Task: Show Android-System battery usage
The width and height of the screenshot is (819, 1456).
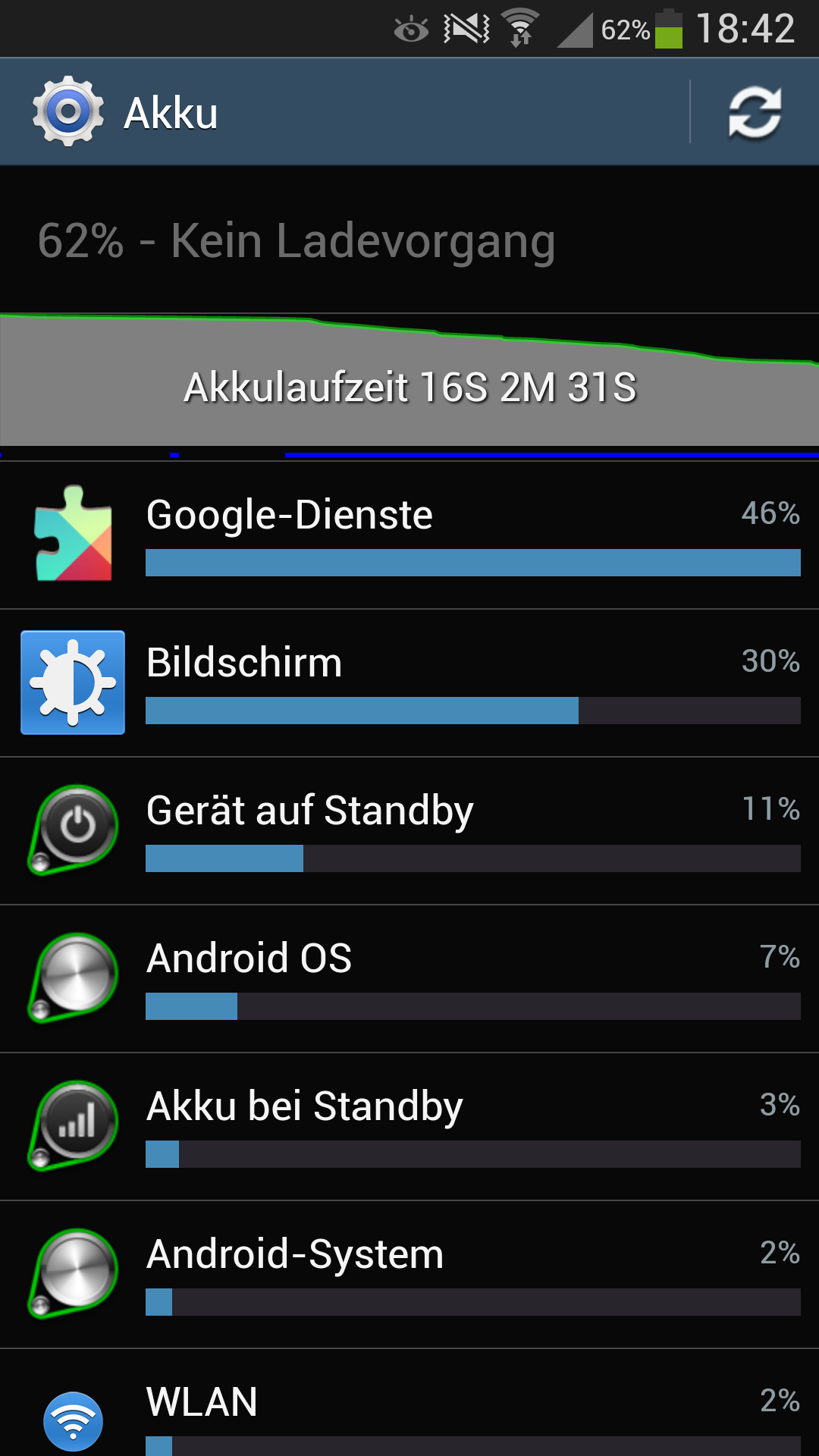Action: pos(409,1274)
